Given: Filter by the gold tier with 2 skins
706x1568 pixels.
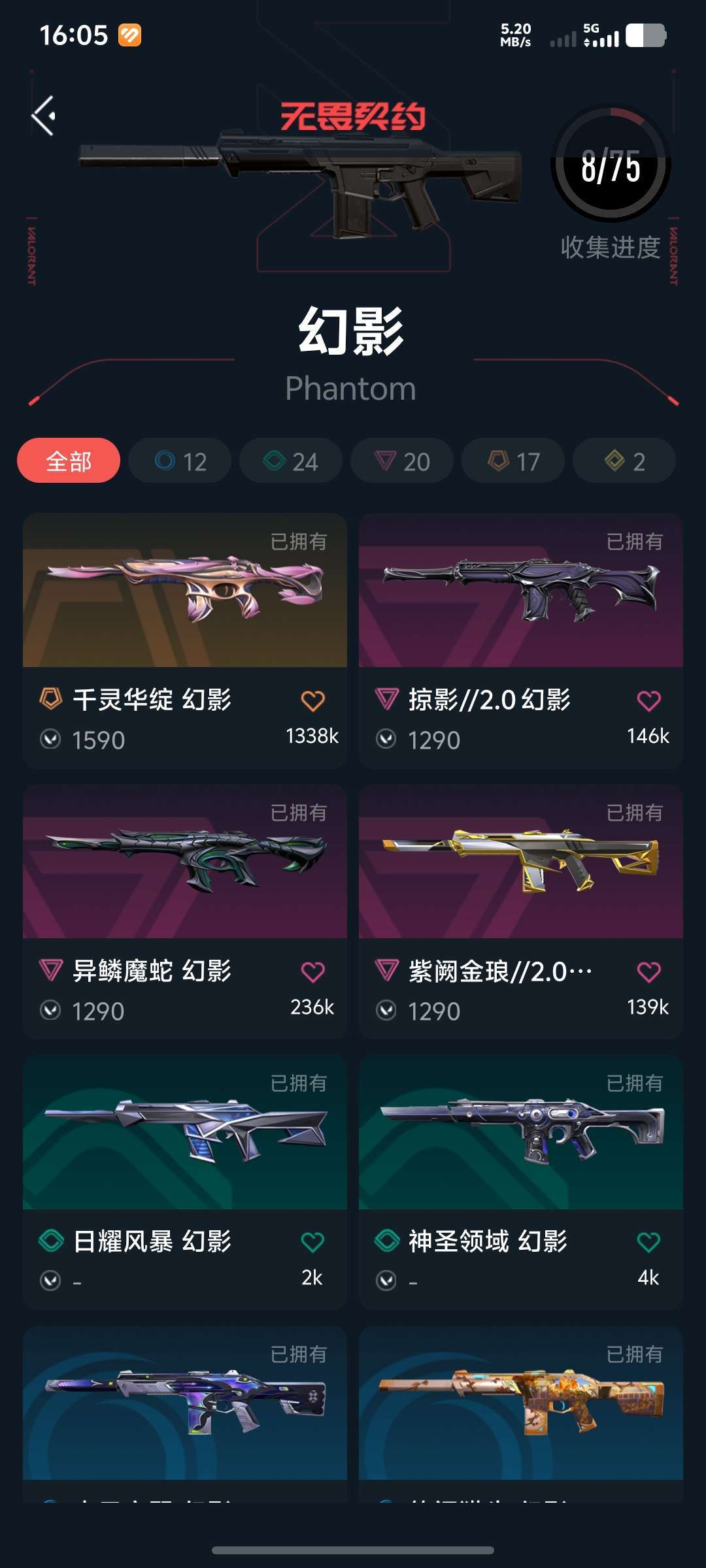Looking at the screenshot, I should tap(624, 461).
